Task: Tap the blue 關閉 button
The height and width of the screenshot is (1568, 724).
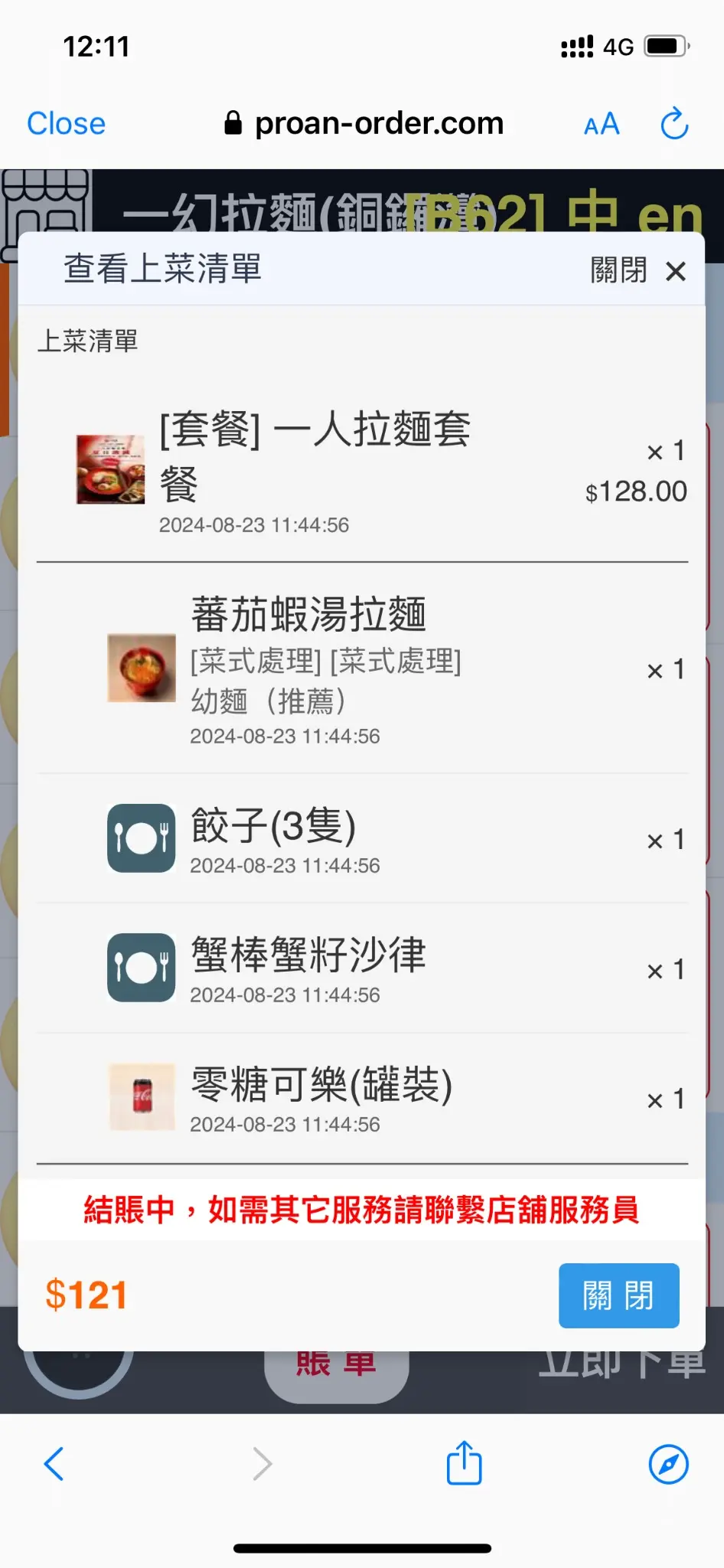Action: 618,1295
